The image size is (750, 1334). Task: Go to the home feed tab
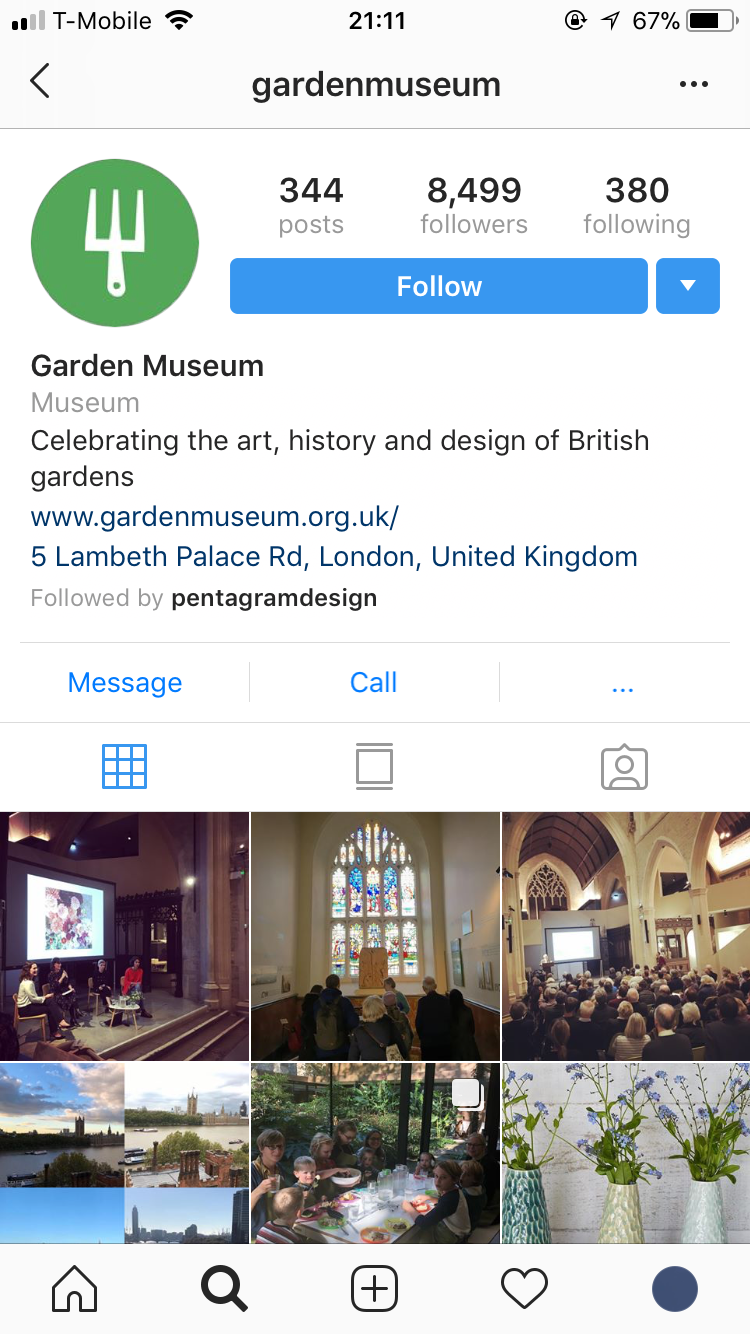(x=74, y=1290)
